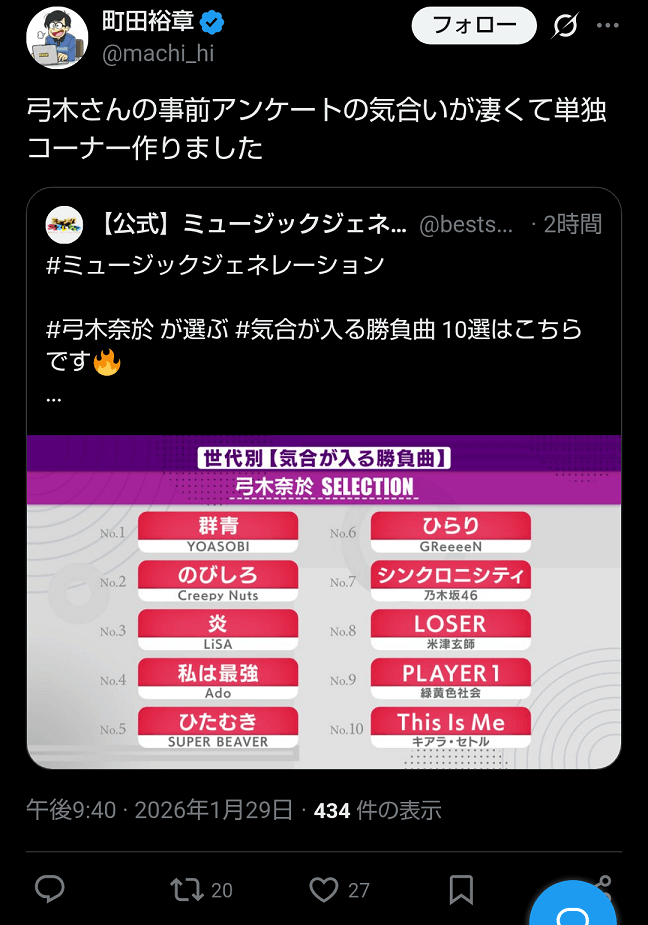The image size is (648, 925).
Task: Bookmark this post
Action: pos(461,889)
